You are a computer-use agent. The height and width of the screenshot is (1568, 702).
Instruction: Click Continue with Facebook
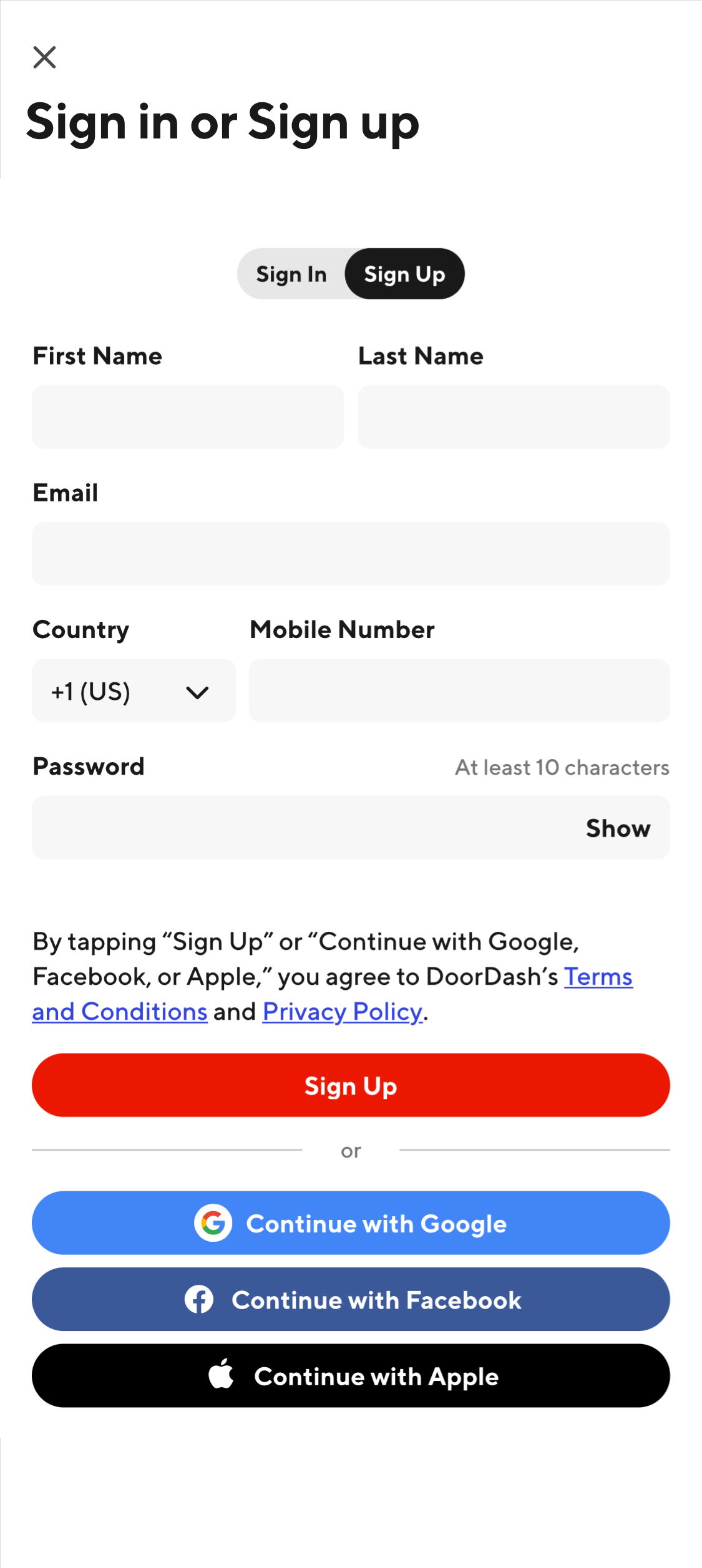(351, 1300)
